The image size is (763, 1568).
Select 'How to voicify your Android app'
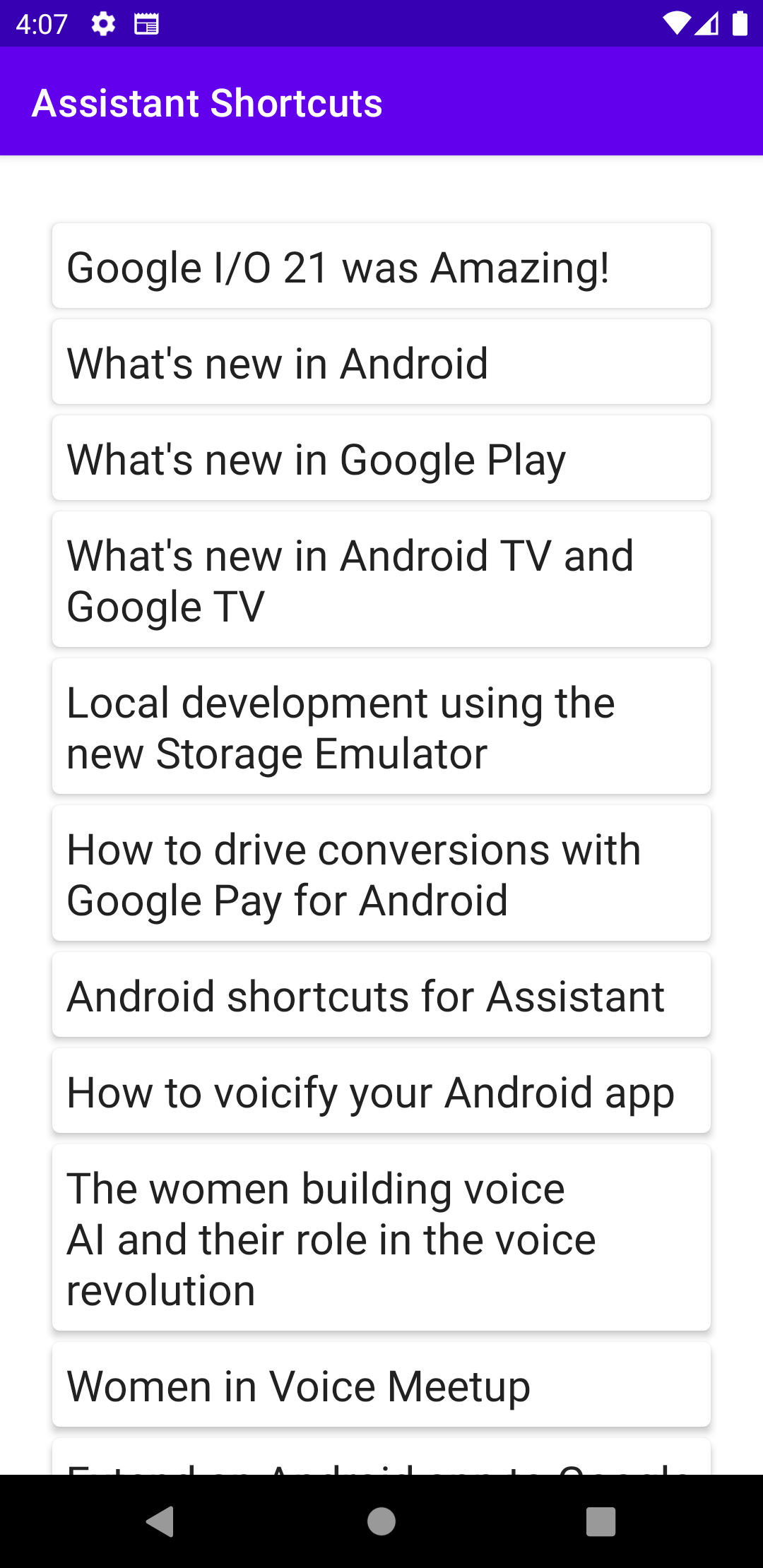[x=381, y=1091]
